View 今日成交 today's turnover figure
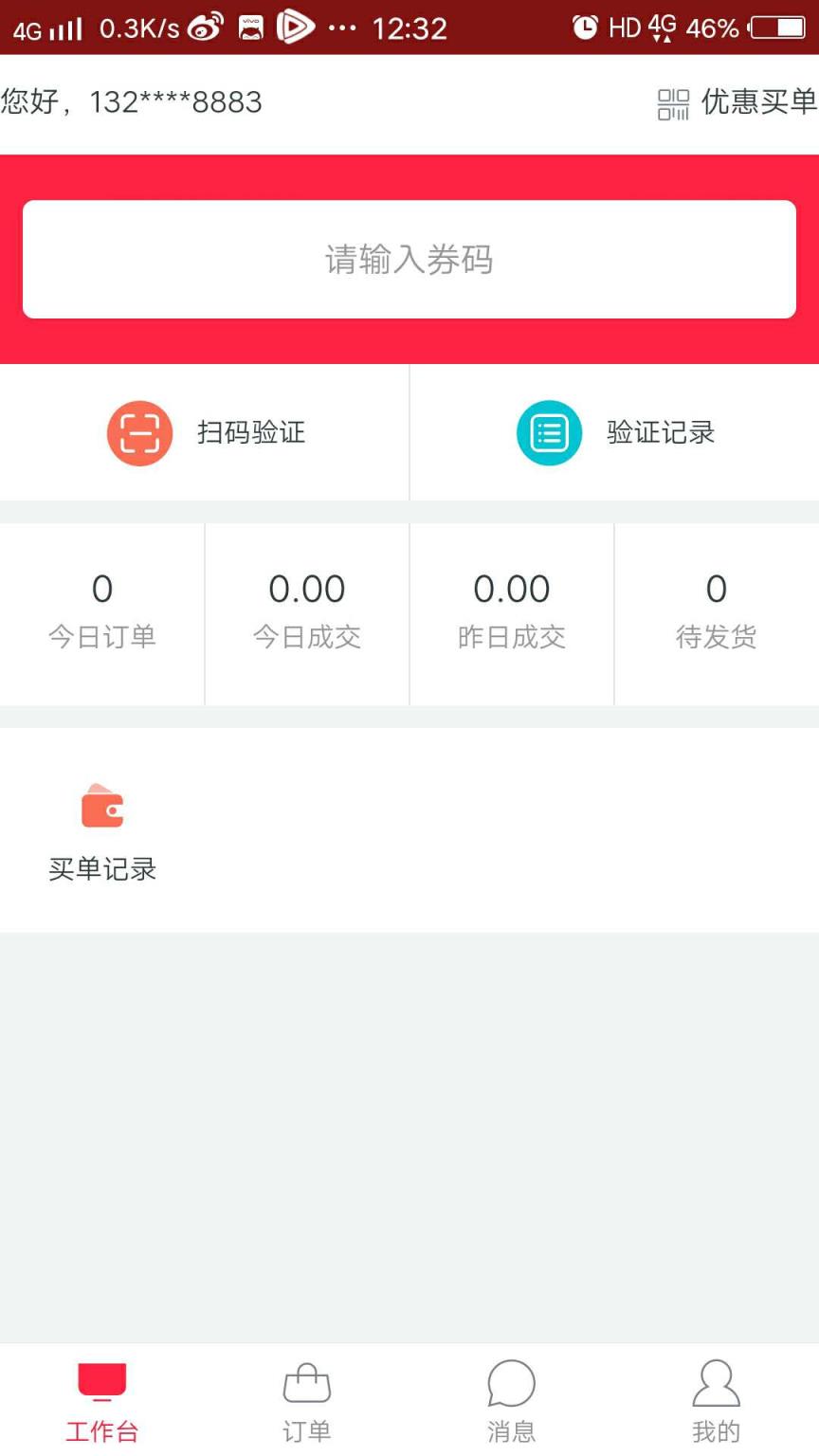This screenshot has height=1456, width=819. [306, 611]
